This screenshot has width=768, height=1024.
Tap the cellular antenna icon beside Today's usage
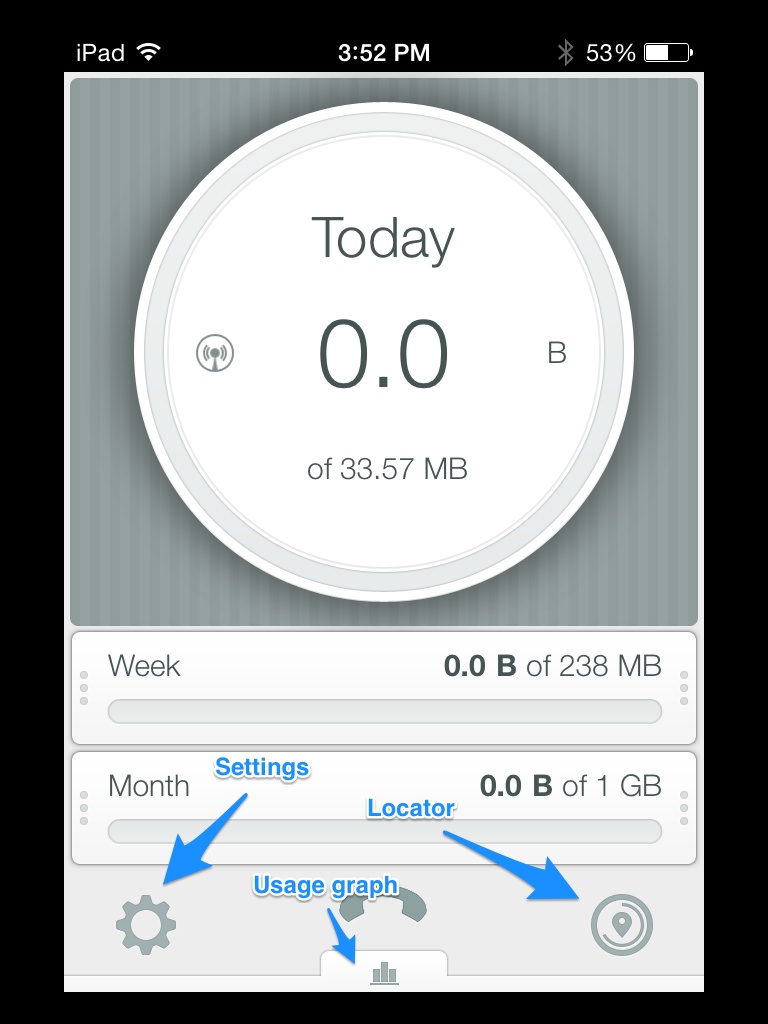(x=215, y=353)
